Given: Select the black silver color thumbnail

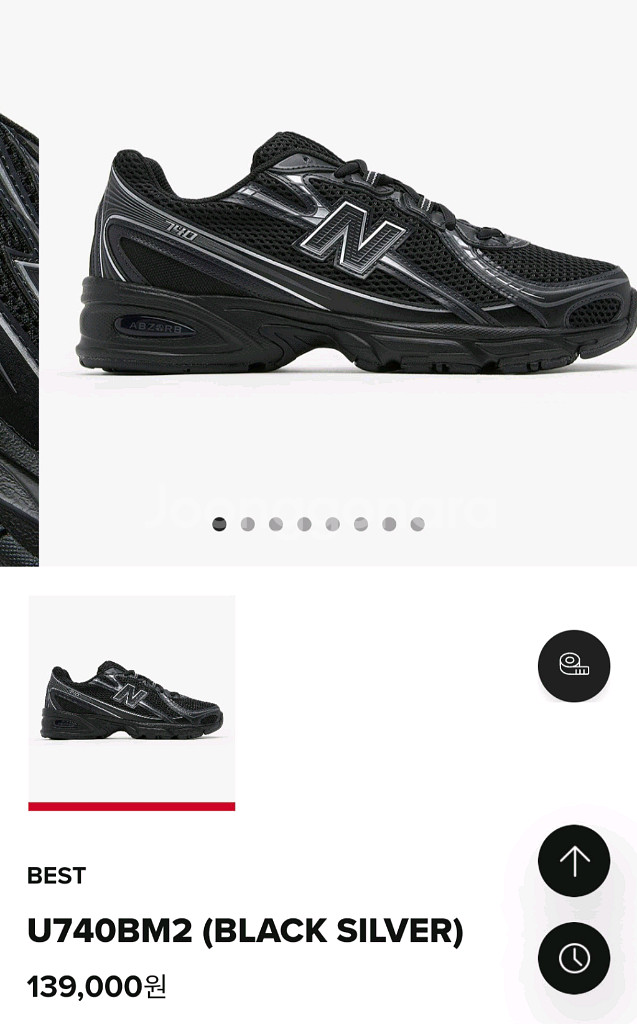Looking at the screenshot, I should (132, 698).
